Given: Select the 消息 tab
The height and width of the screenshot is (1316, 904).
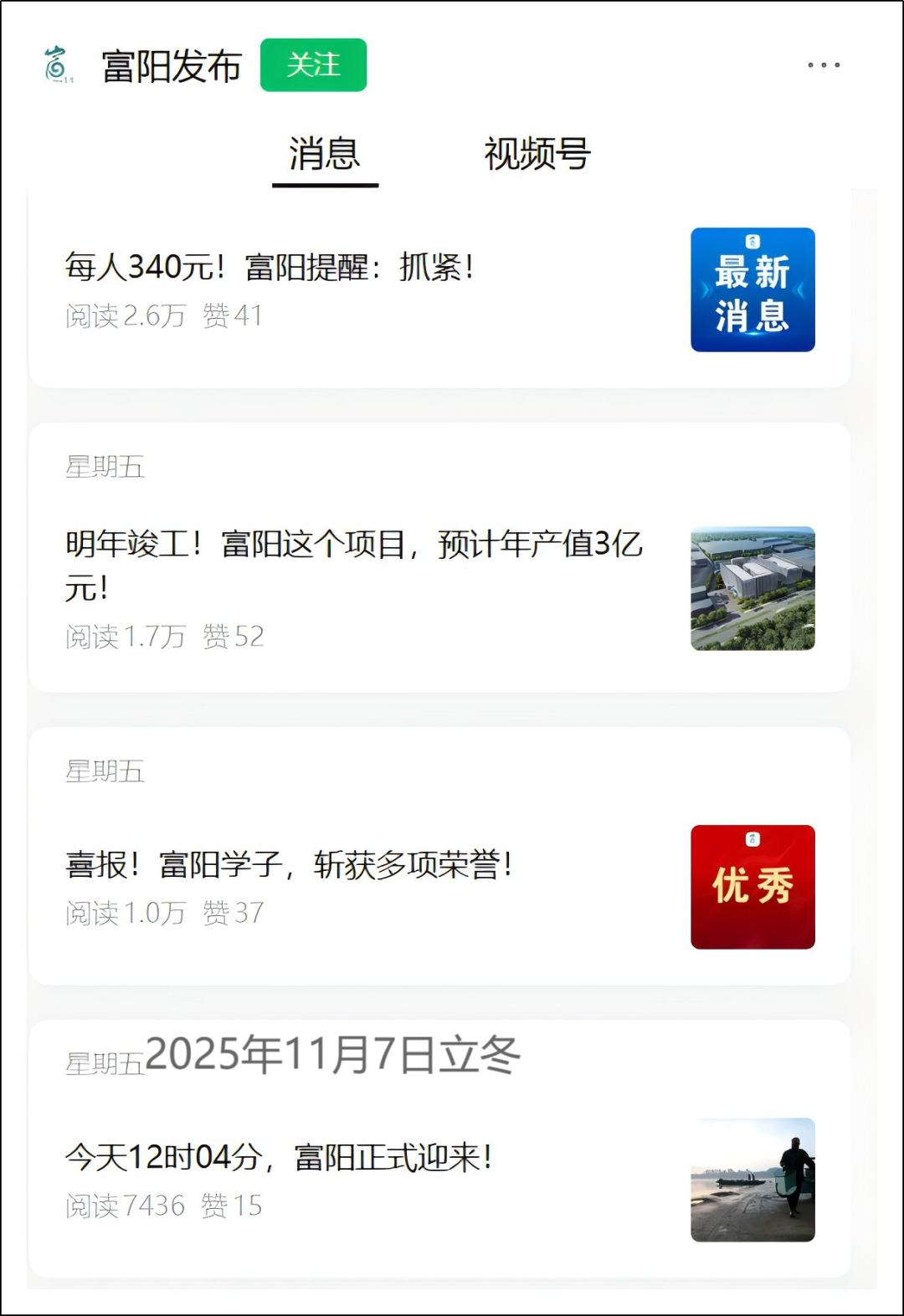Looking at the screenshot, I should pyautogui.click(x=325, y=155).
